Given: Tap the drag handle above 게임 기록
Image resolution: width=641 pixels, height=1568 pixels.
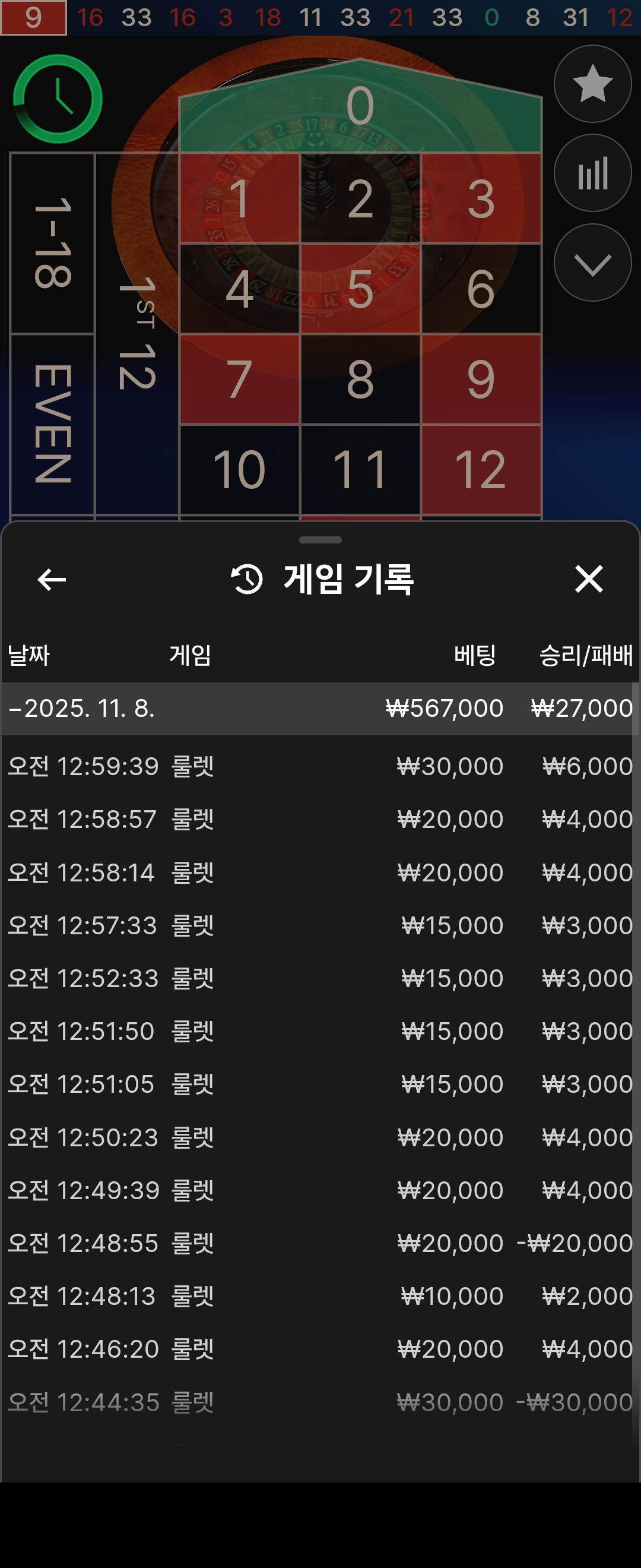Looking at the screenshot, I should [x=320, y=540].
